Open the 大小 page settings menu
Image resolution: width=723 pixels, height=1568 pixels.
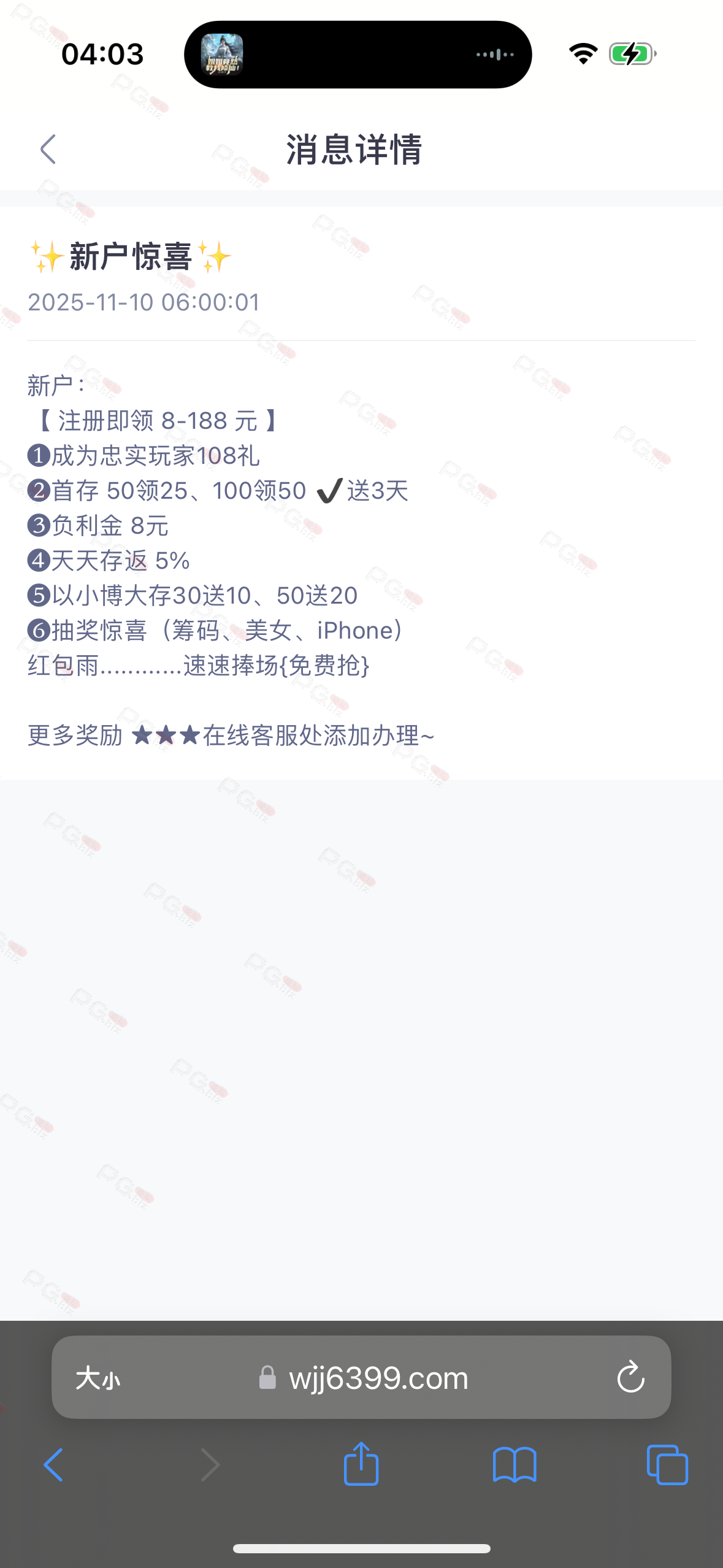(x=98, y=1379)
